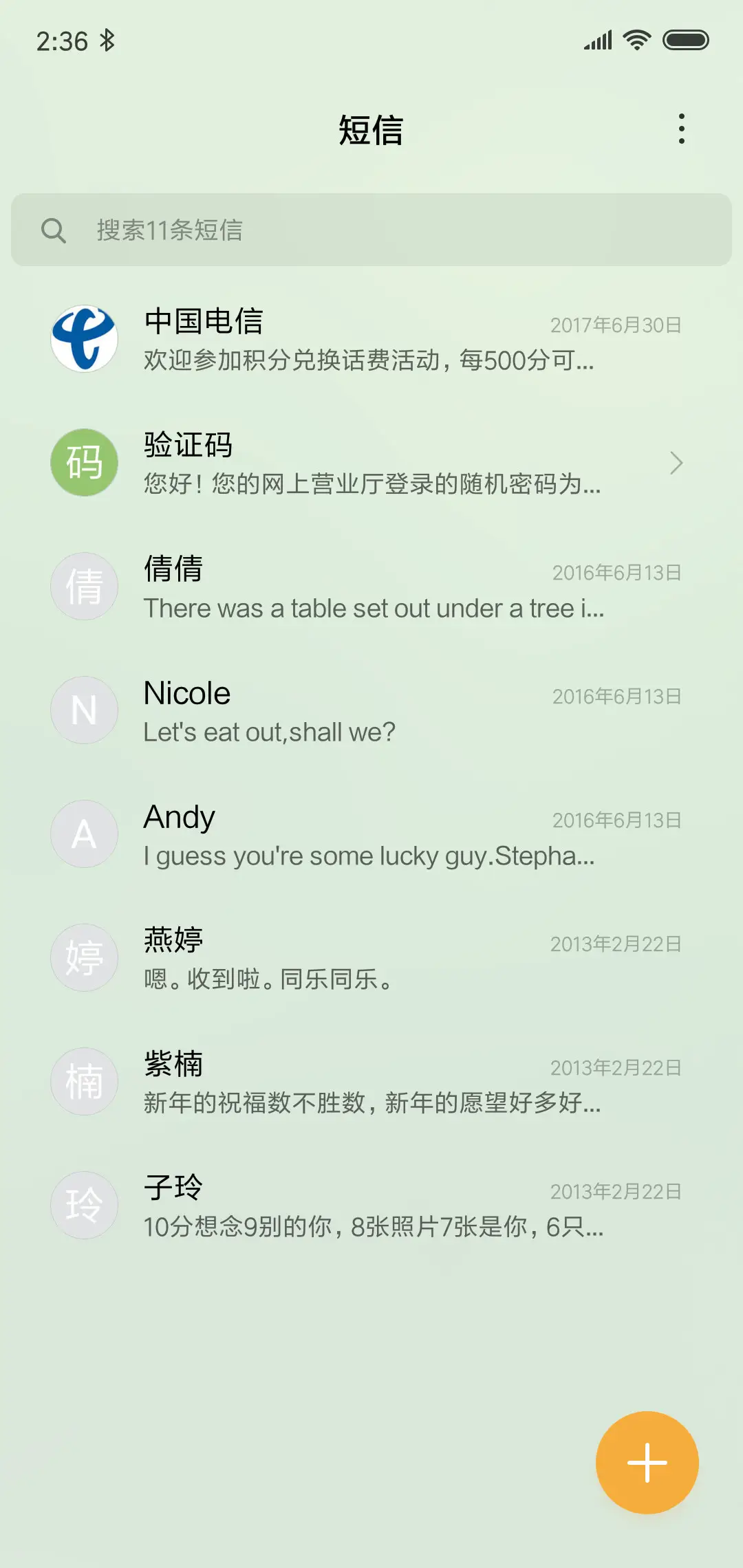Tap Andy's circular avatar
The width and height of the screenshot is (743, 1568).
tap(84, 834)
